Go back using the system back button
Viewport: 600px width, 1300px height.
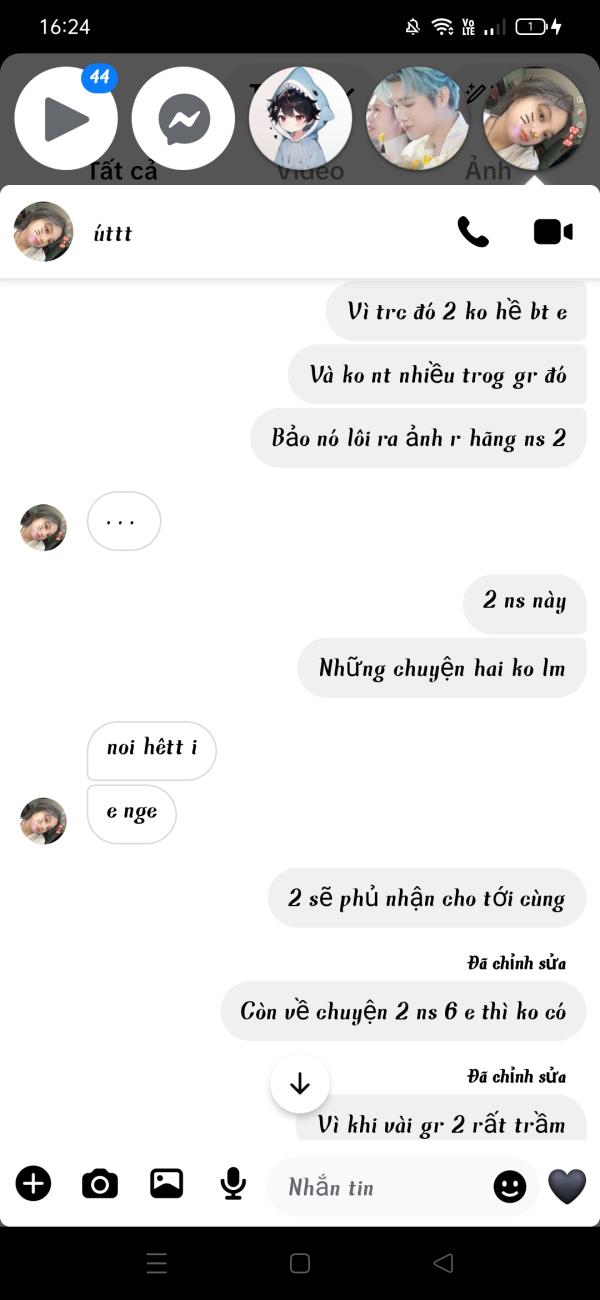443,1263
